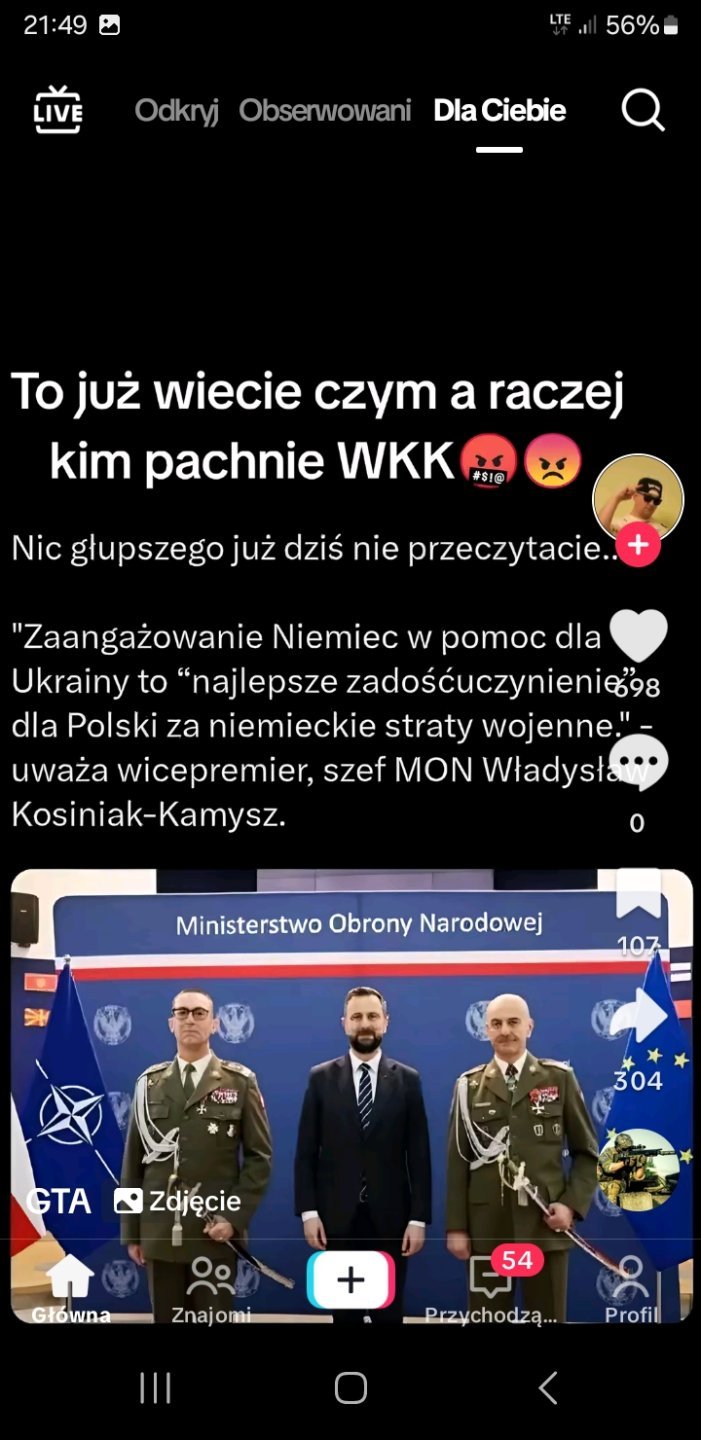The width and height of the screenshot is (701, 1440).
Task: Like this post with the heart
Action: [x=638, y=634]
